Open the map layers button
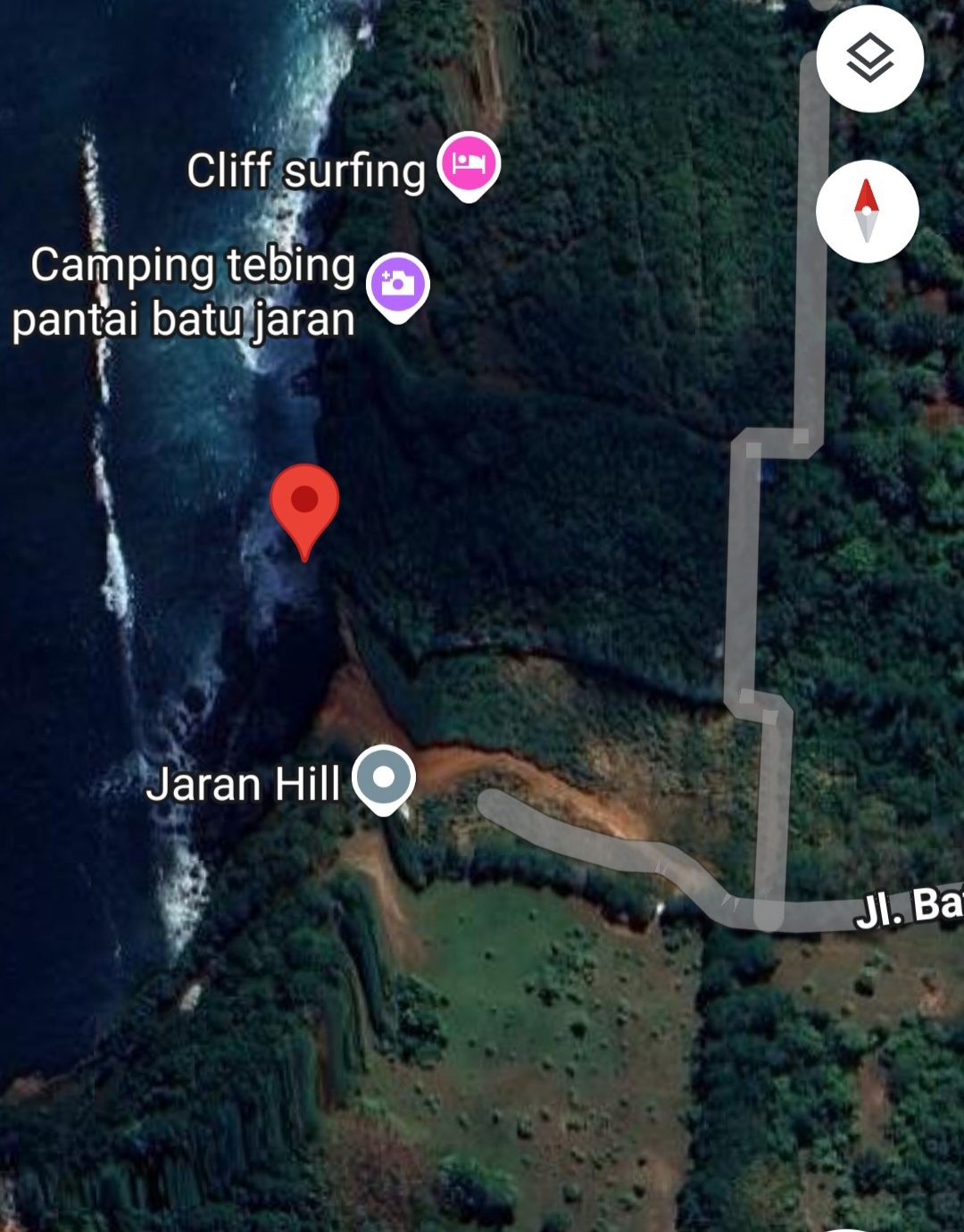Viewport: 964px width, 1232px height. (868, 59)
